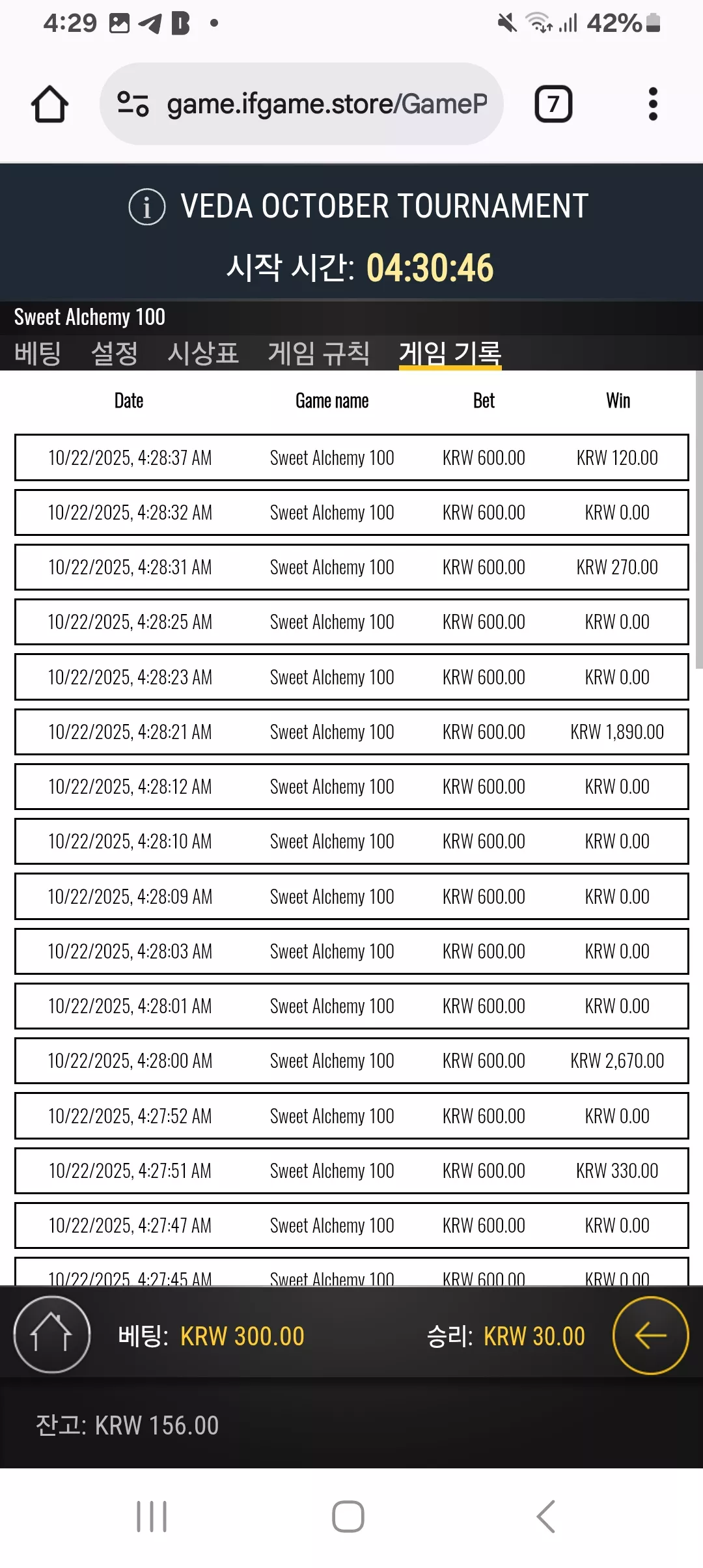Open the address bar showing game.ifgame.store
Screen dimensions: 703x1568
point(301,104)
